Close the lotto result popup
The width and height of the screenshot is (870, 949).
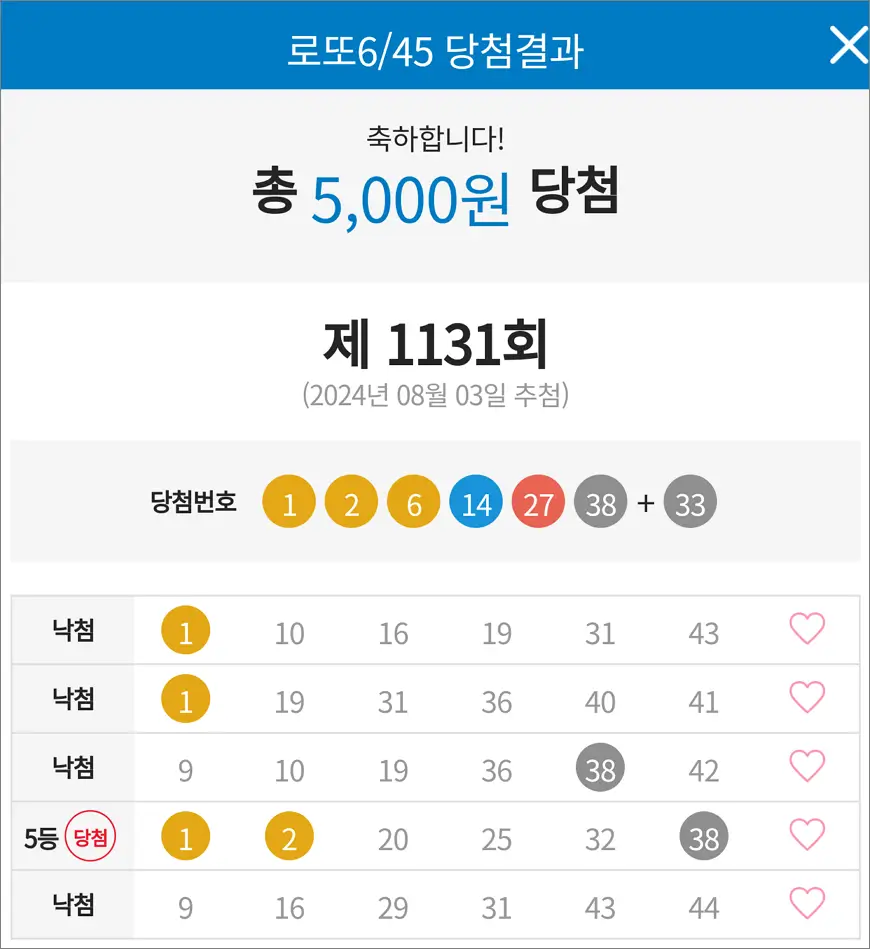click(x=847, y=45)
